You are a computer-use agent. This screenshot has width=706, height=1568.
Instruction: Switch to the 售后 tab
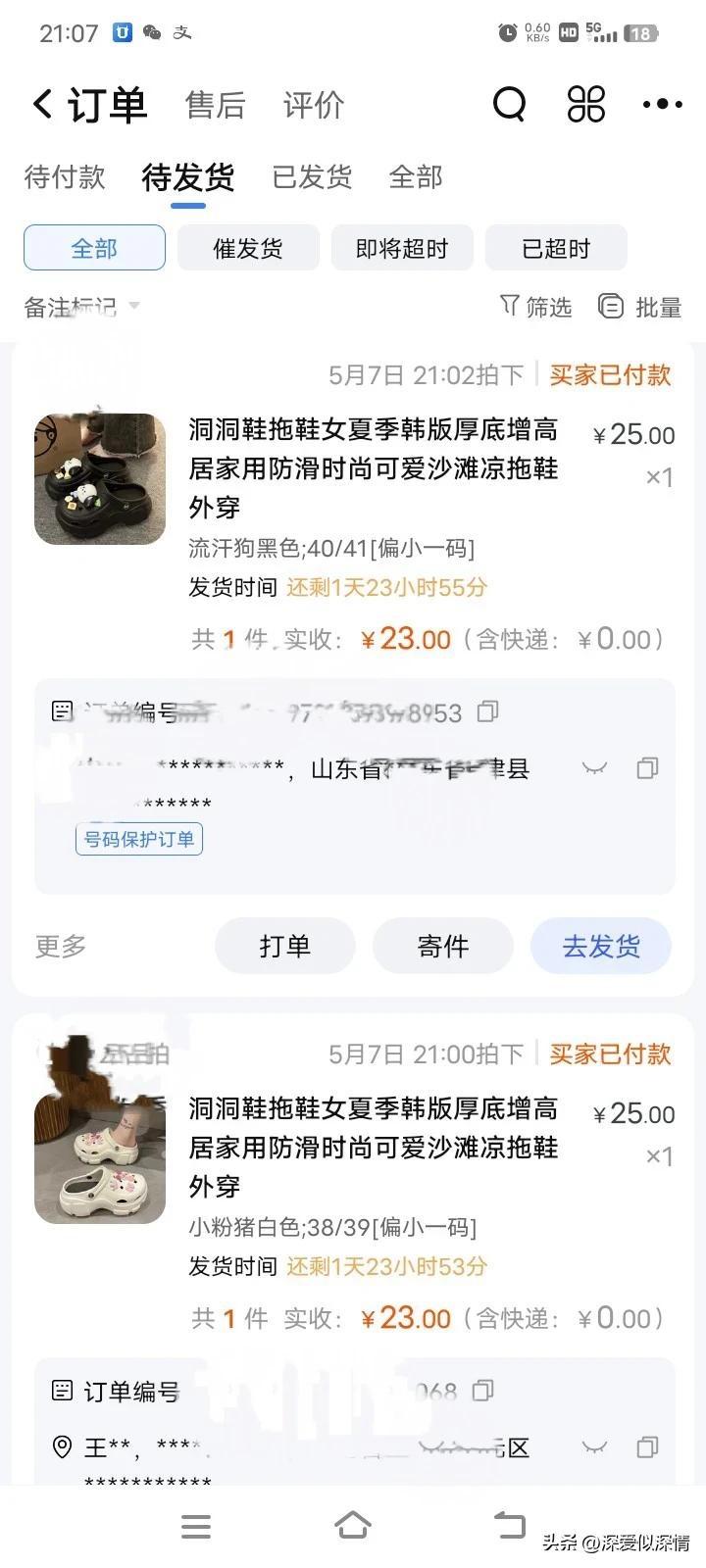pyautogui.click(x=215, y=105)
